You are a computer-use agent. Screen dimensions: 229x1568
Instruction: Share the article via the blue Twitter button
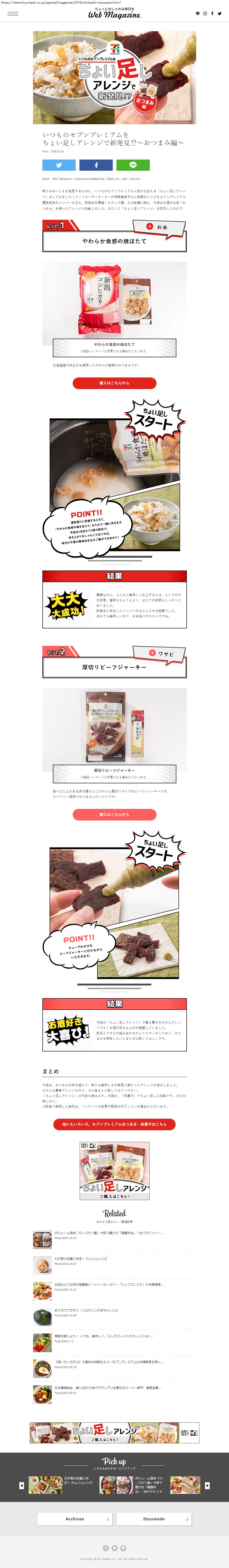tap(59, 165)
